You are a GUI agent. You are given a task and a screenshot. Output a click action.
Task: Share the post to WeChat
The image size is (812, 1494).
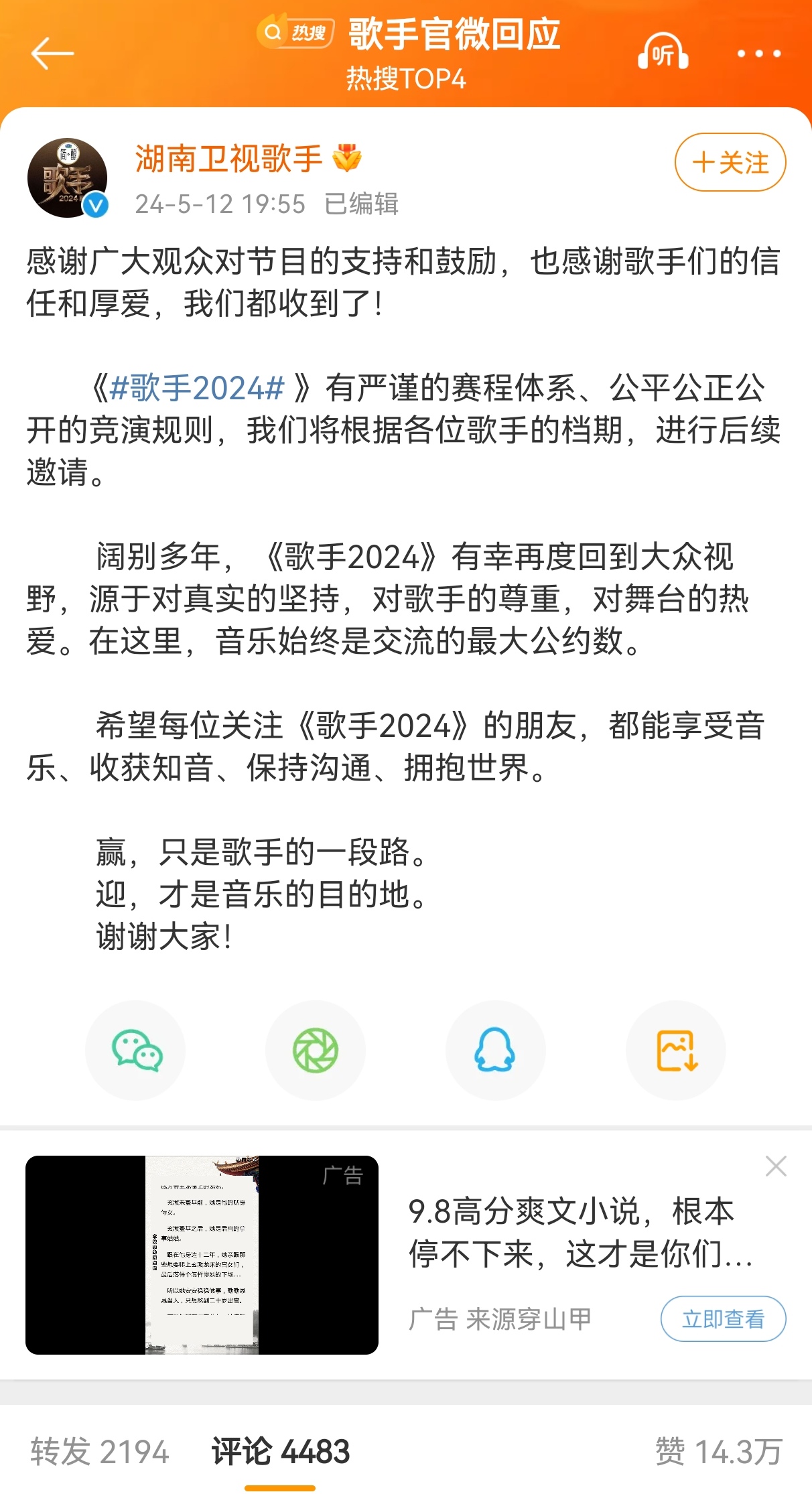(136, 1050)
